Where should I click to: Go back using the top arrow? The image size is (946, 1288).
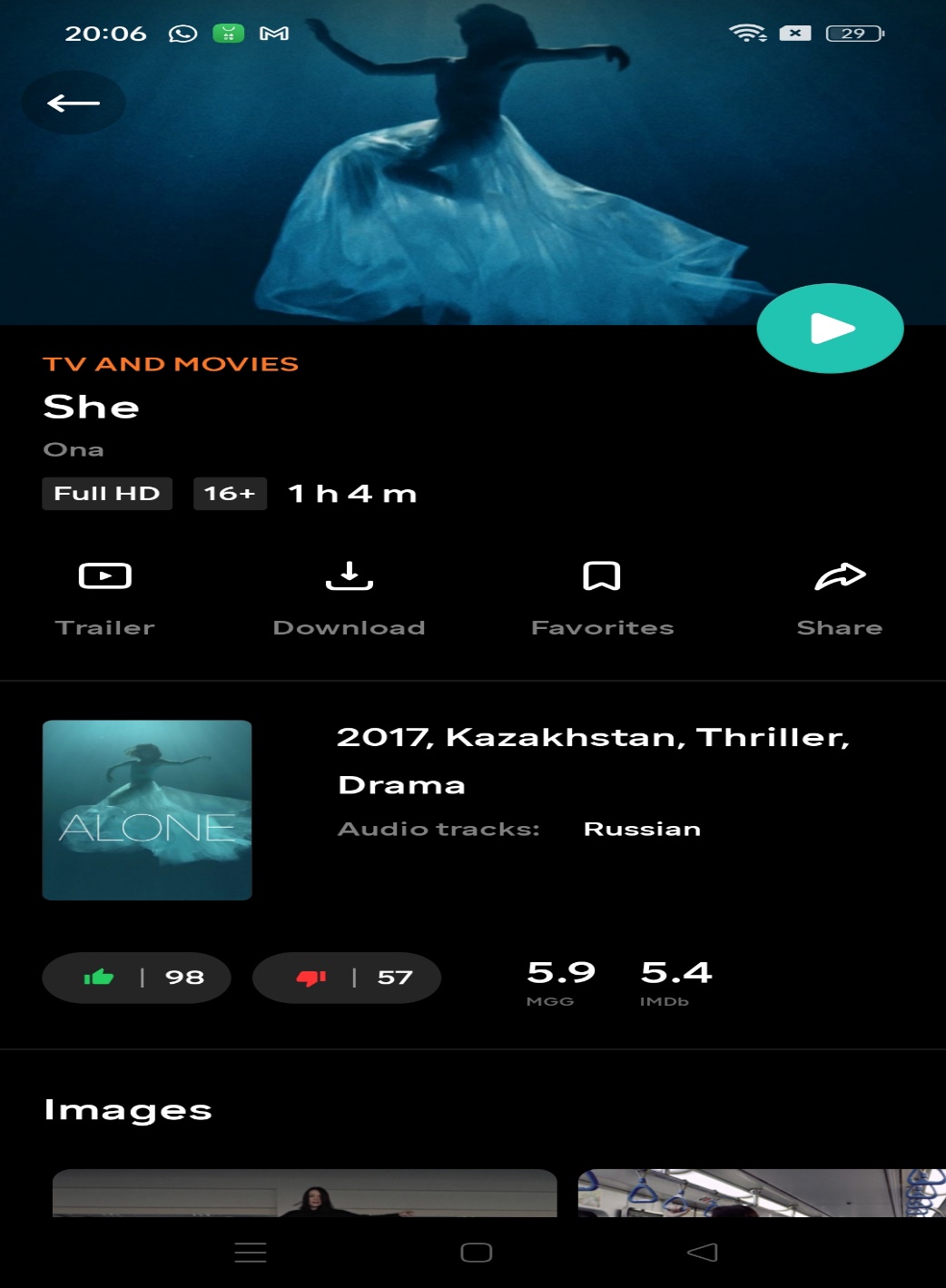tap(74, 103)
